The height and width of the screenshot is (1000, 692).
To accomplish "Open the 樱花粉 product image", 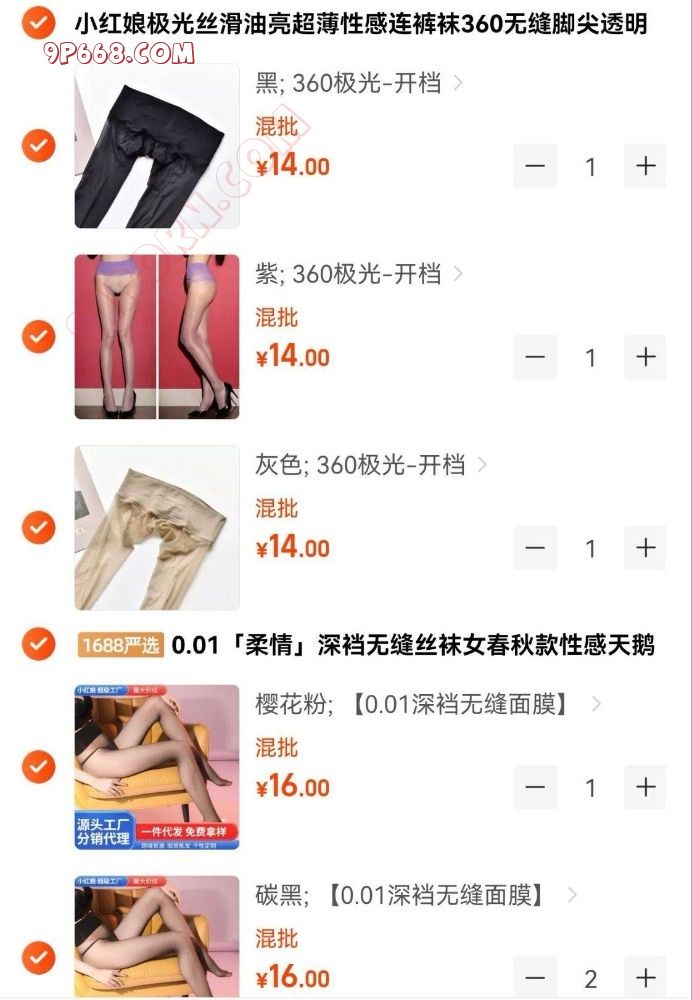I will click(157, 767).
